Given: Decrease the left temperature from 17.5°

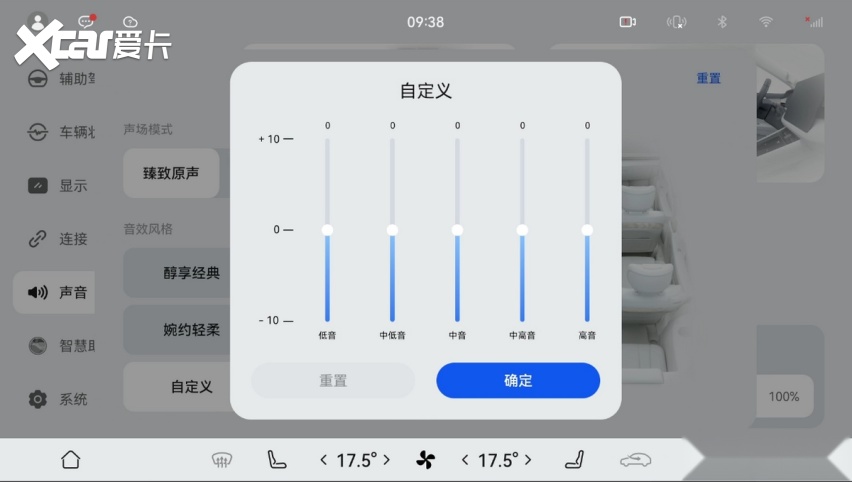Looking at the screenshot, I should click(323, 460).
